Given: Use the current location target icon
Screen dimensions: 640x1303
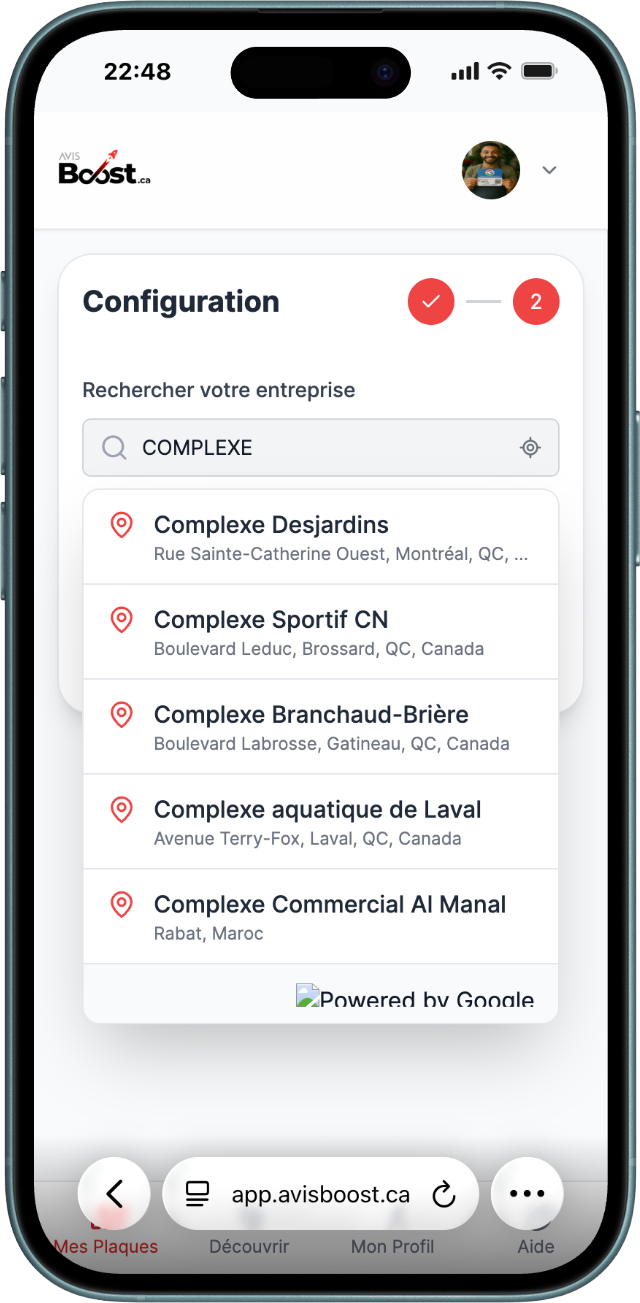Looking at the screenshot, I should coord(530,448).
